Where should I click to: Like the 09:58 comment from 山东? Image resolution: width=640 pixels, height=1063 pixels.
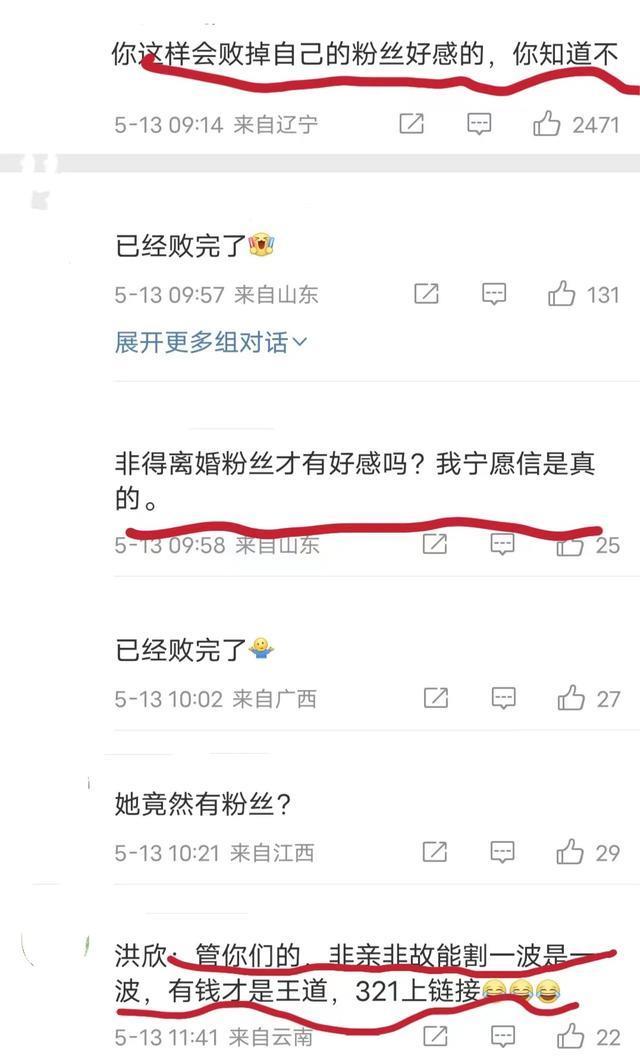pos(570,545)
